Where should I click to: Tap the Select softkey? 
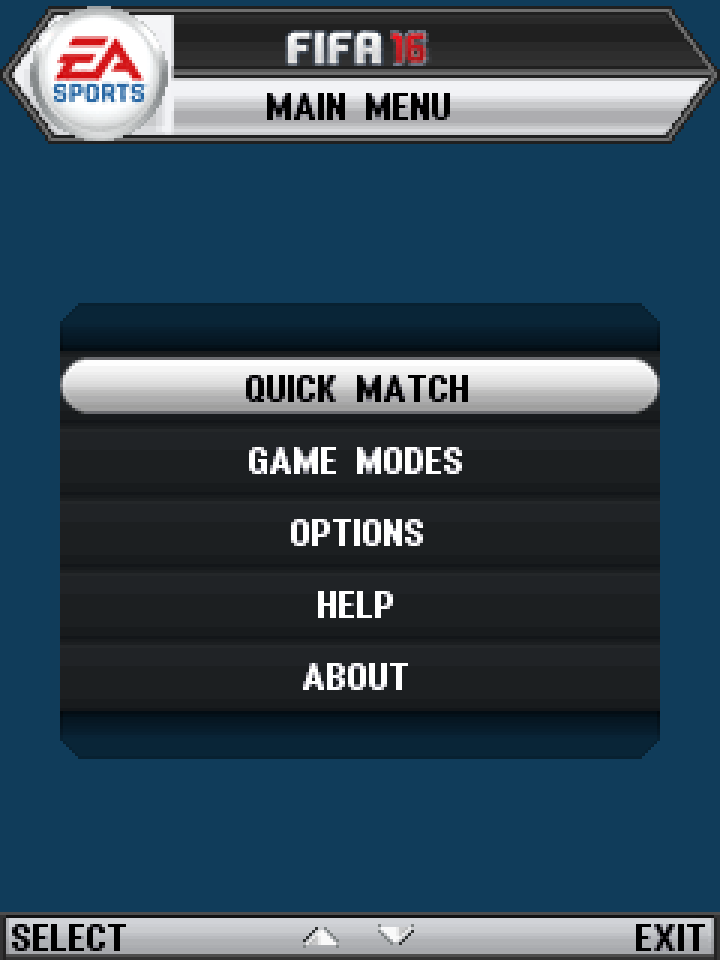click(x=68, y=938)
